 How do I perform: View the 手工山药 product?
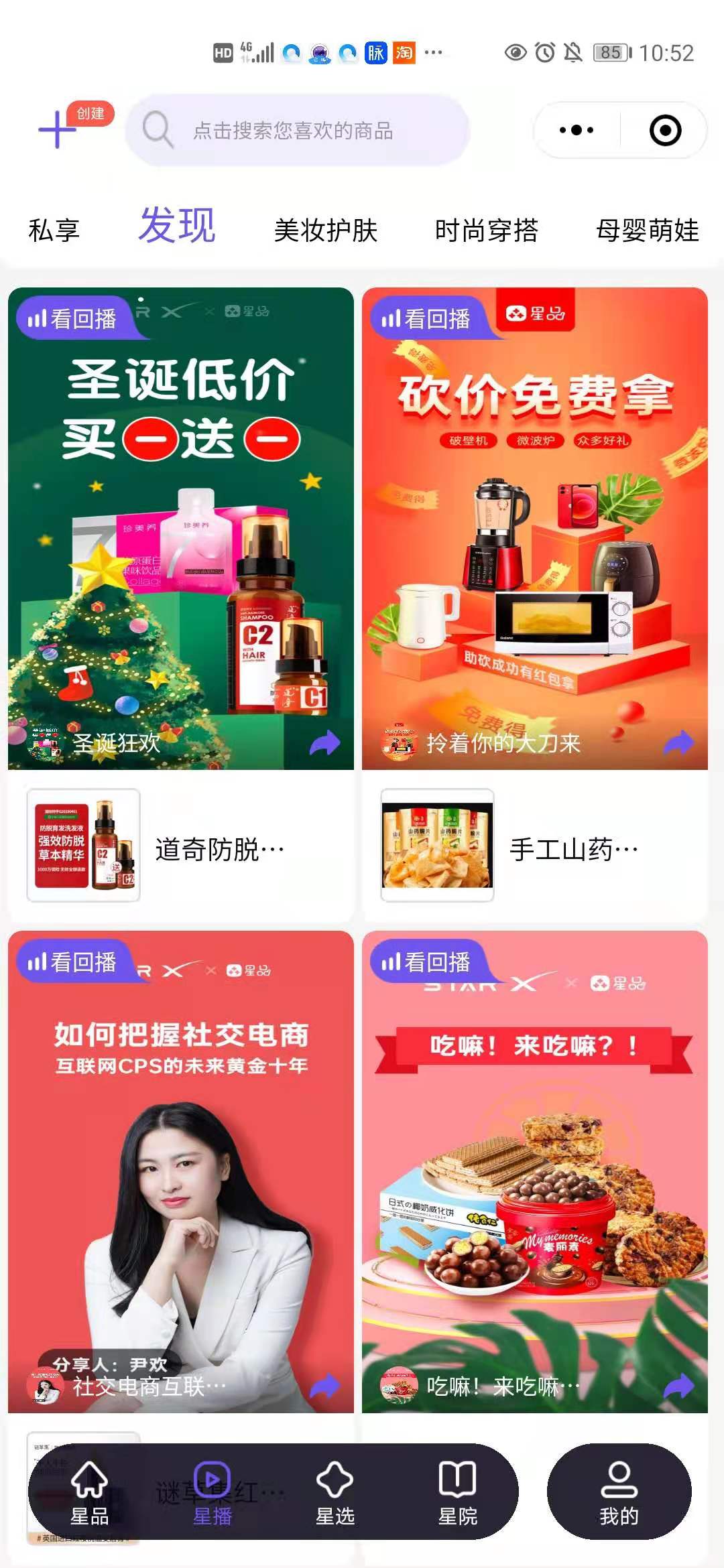[535, 846]
